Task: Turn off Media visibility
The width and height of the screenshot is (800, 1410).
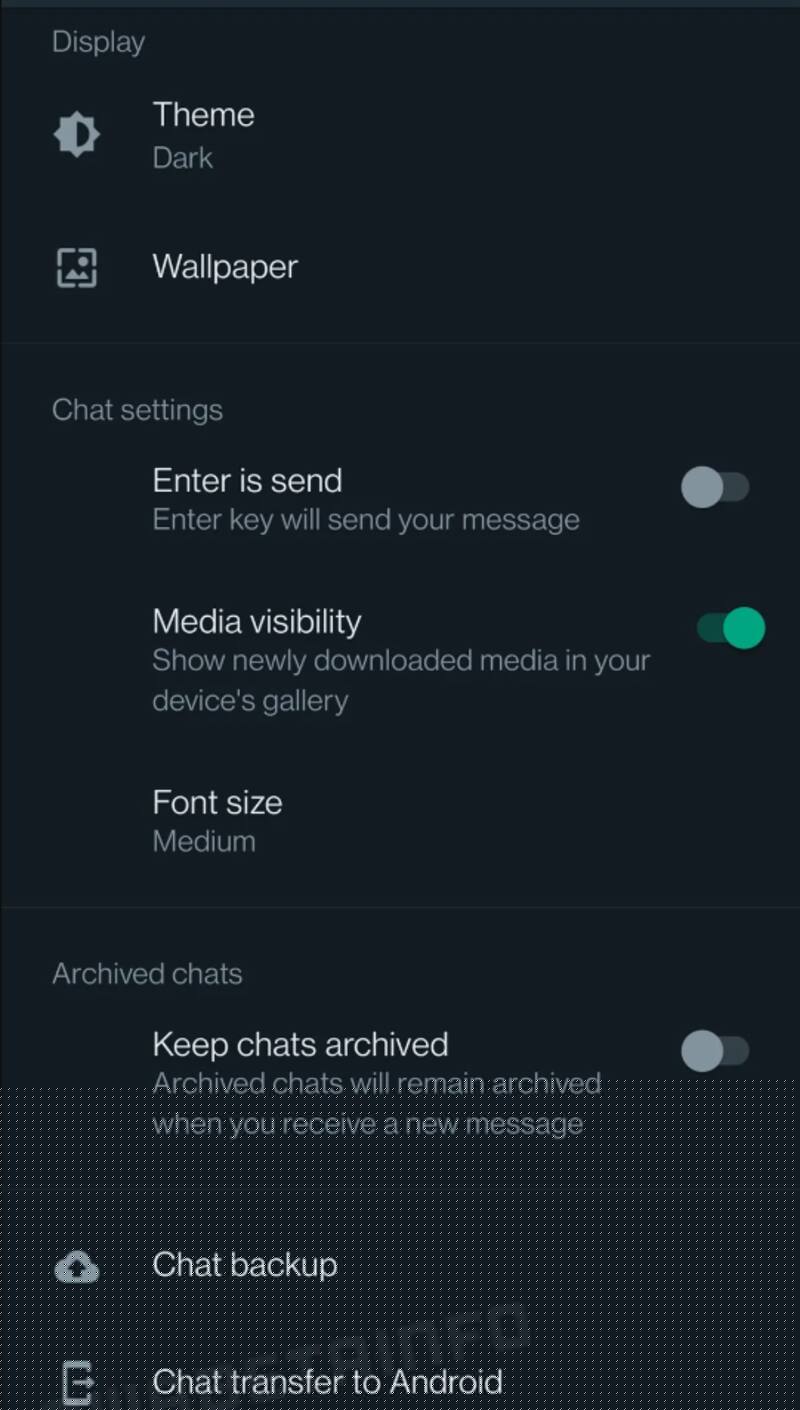Action: point(731,629)
